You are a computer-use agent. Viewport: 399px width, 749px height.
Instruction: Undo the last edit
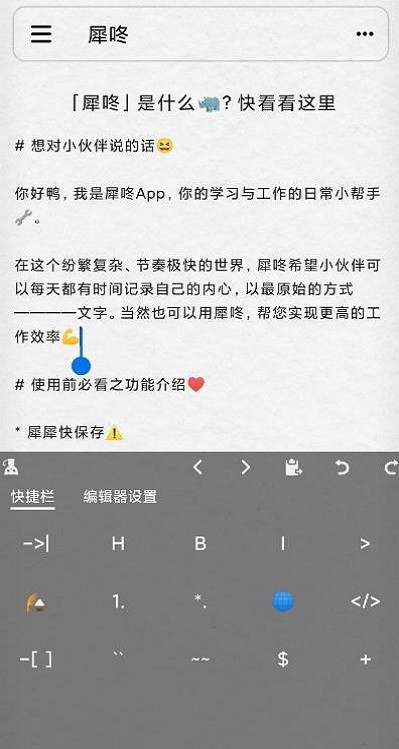click(342, 467)
